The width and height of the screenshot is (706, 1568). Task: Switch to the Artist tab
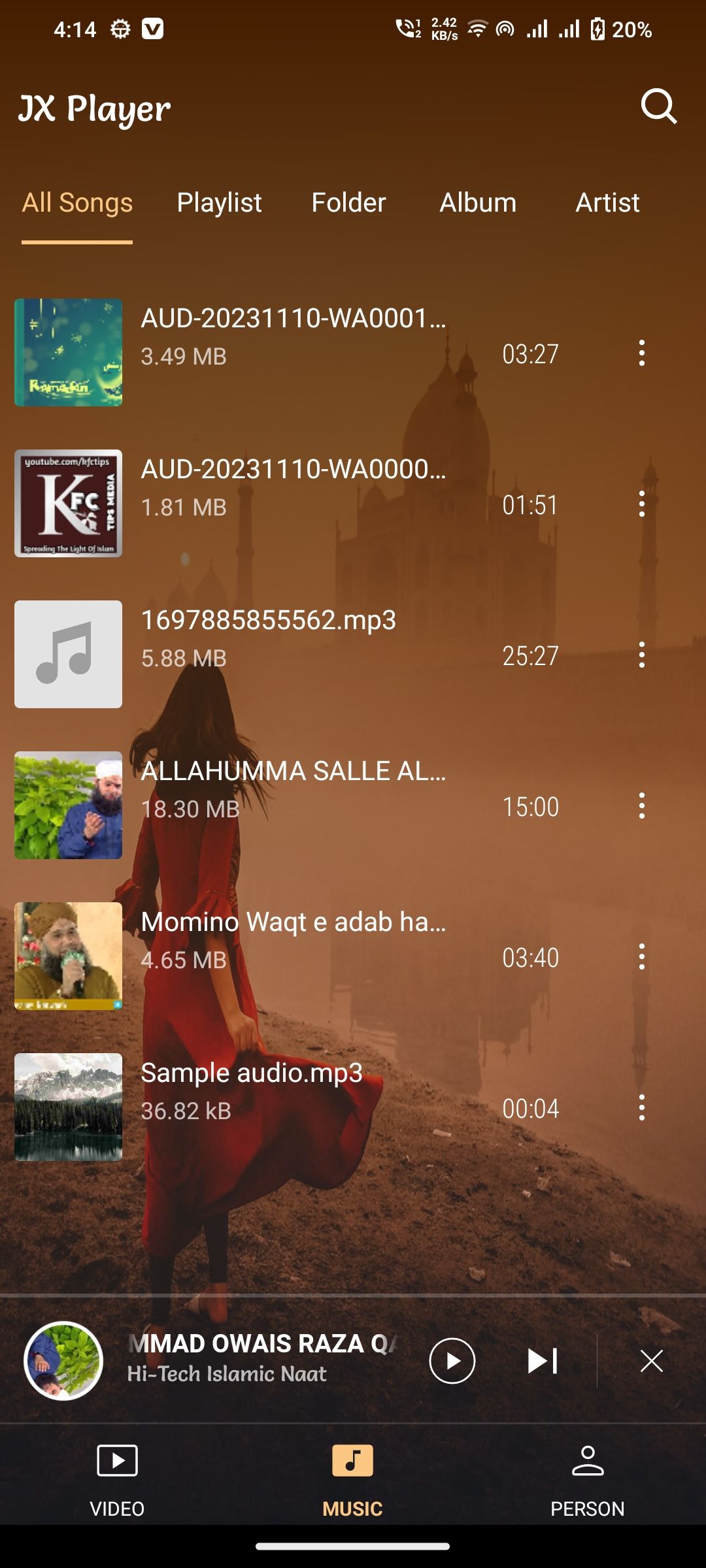[607, 203]
